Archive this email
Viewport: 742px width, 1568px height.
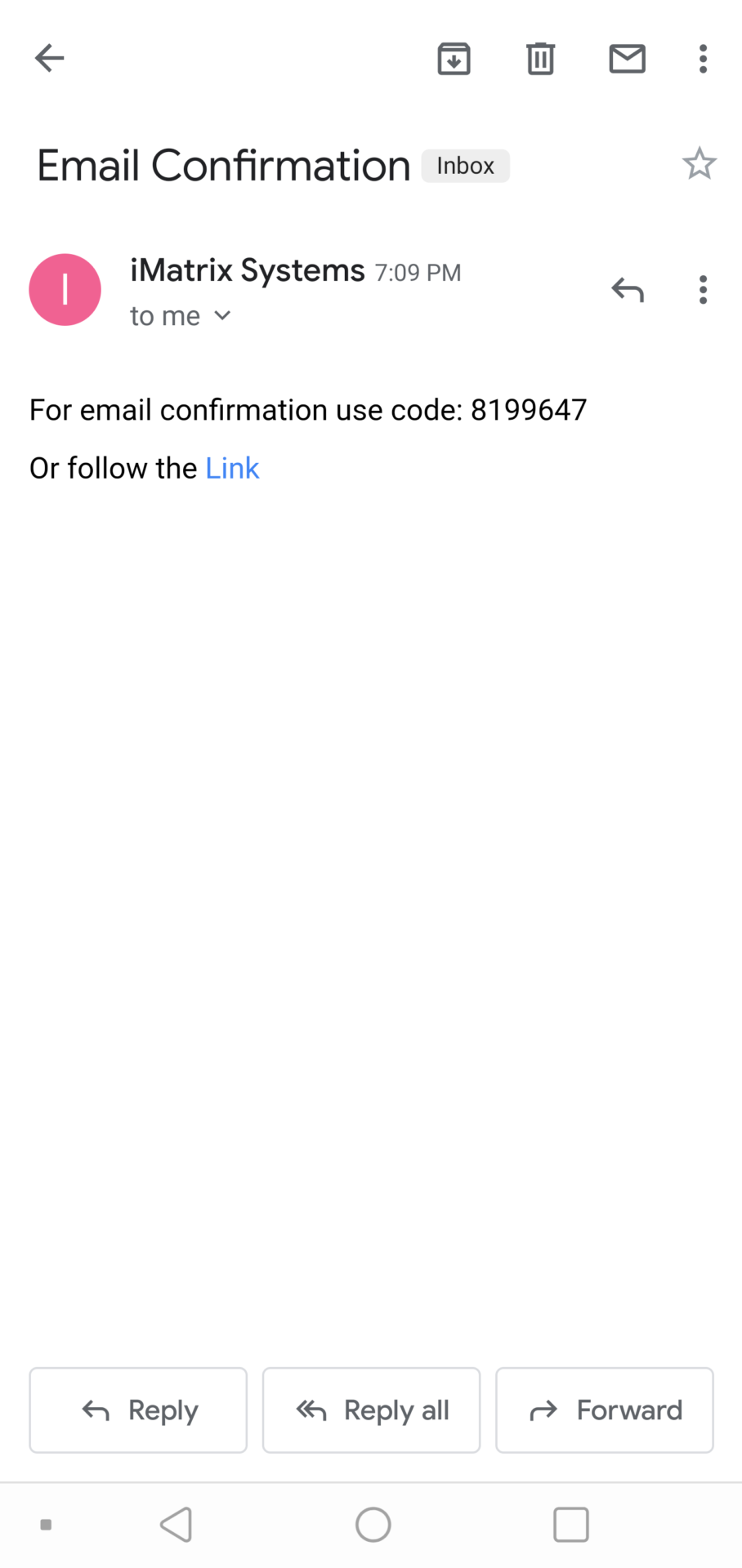click(454, 59)
